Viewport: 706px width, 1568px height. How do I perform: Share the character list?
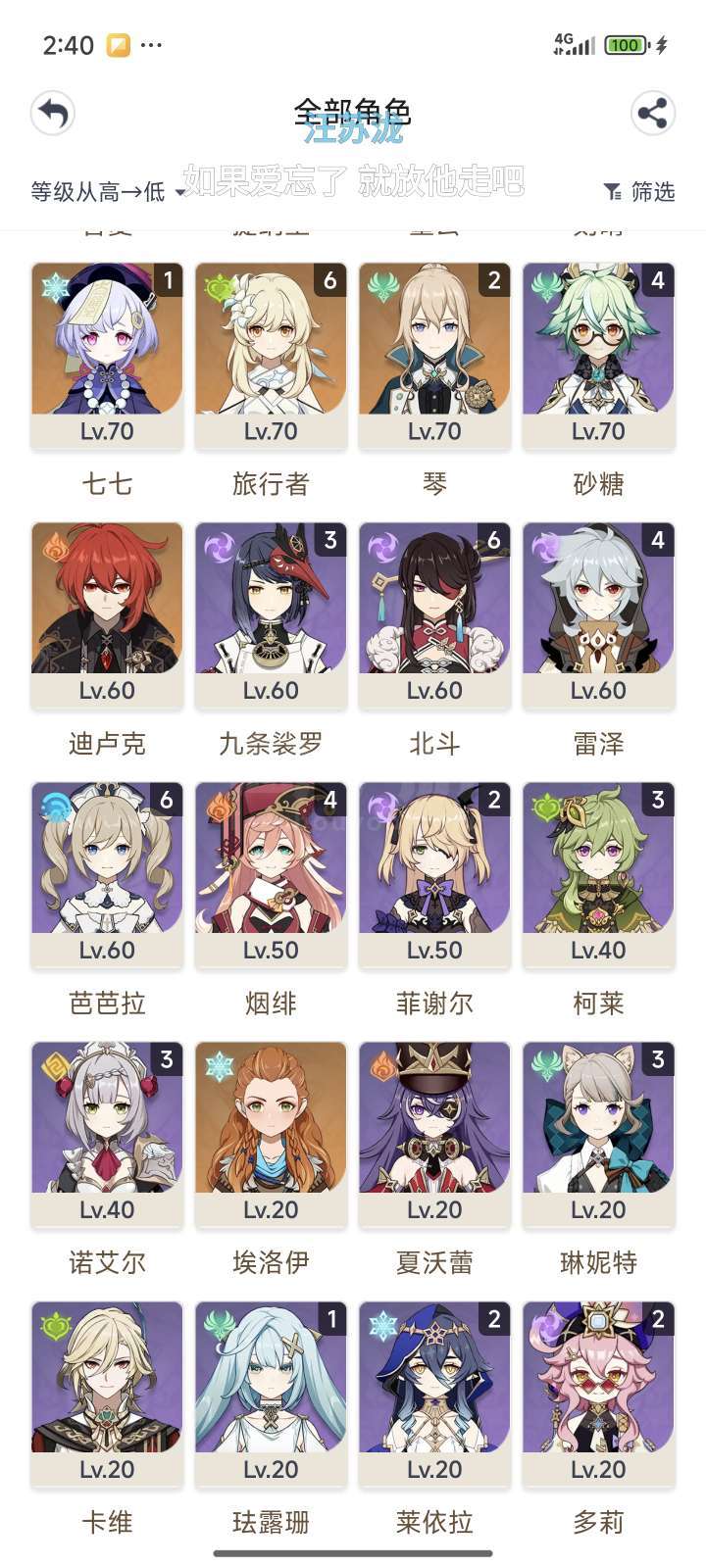[x=652, y=114]
